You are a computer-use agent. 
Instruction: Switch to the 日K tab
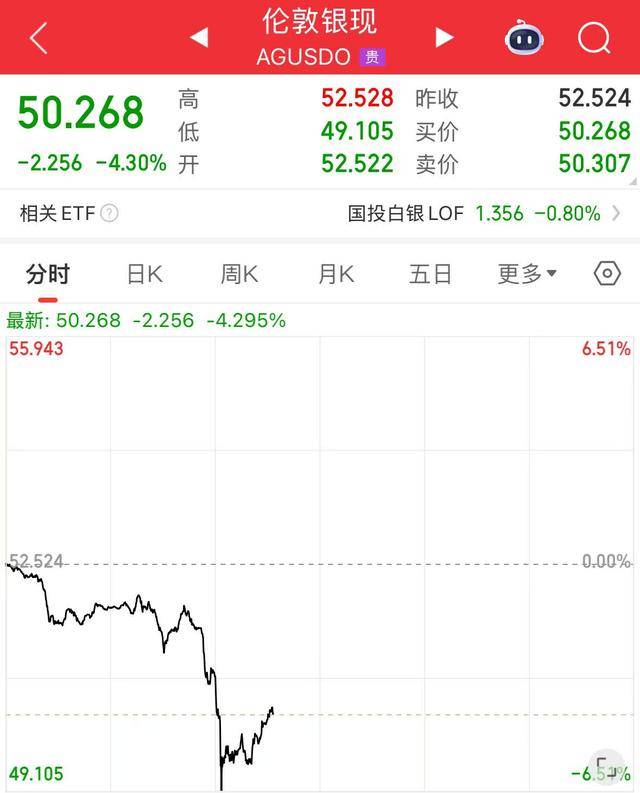pyautogui.click(x=144, y=274)
